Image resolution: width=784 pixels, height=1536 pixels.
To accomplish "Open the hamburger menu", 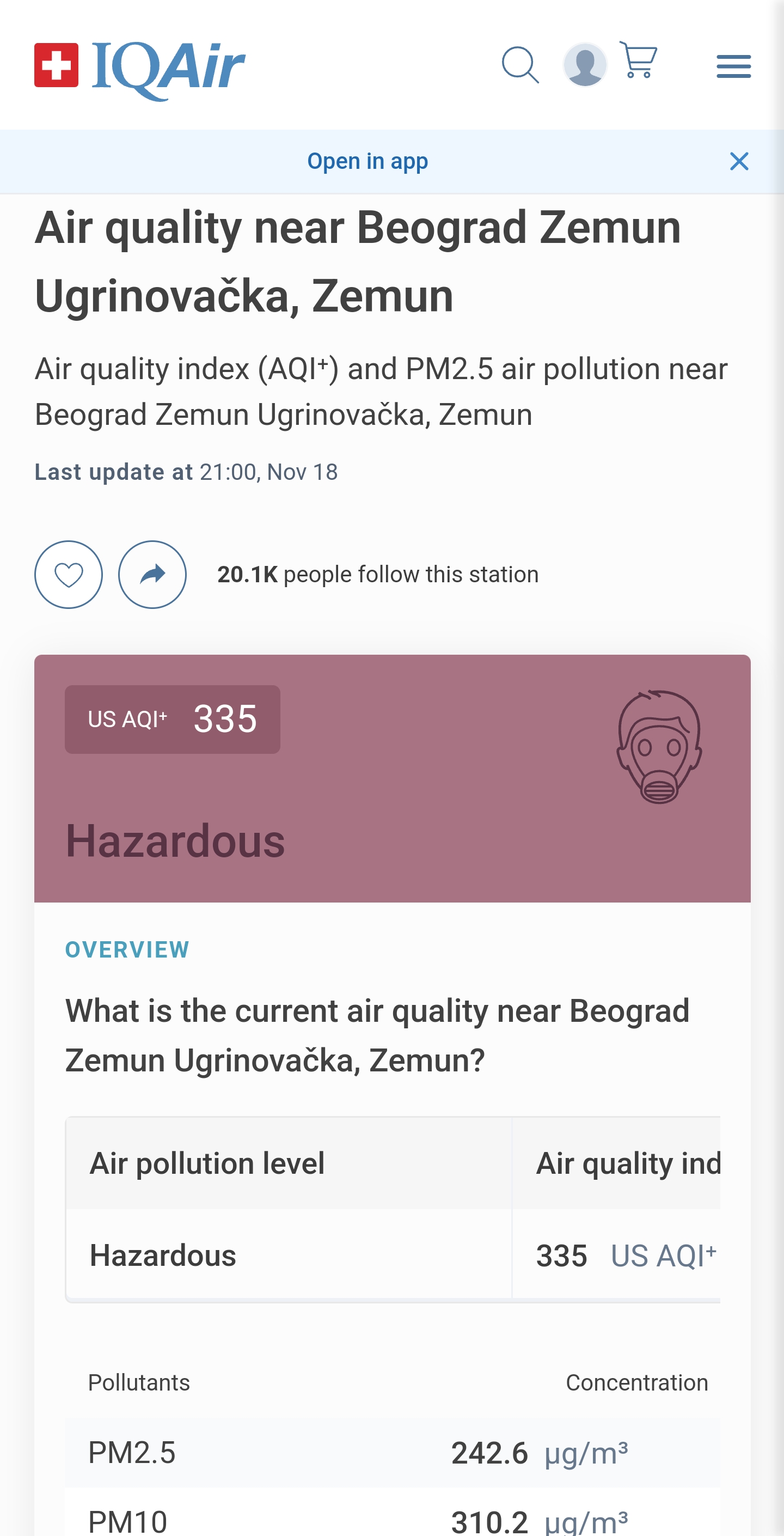I will pos(733,65).
